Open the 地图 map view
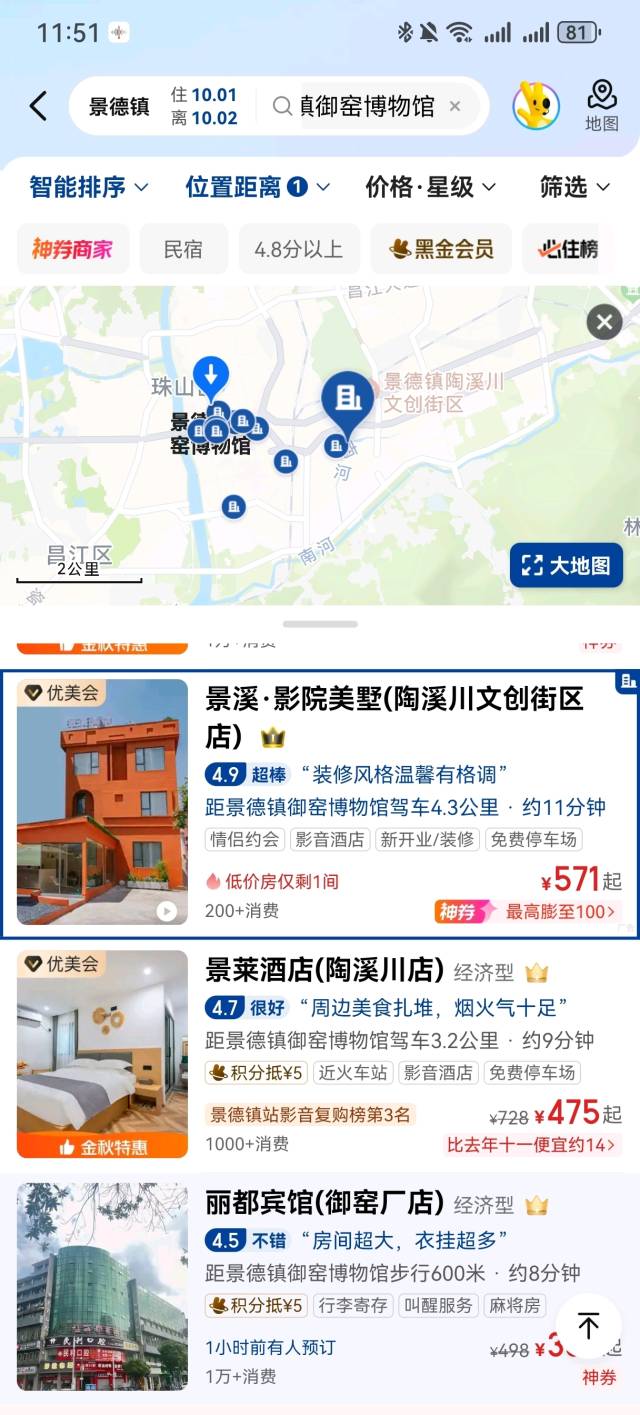The height and width of the screenshot is (1415, 640). pyautogui.click(x=602, y=107)
